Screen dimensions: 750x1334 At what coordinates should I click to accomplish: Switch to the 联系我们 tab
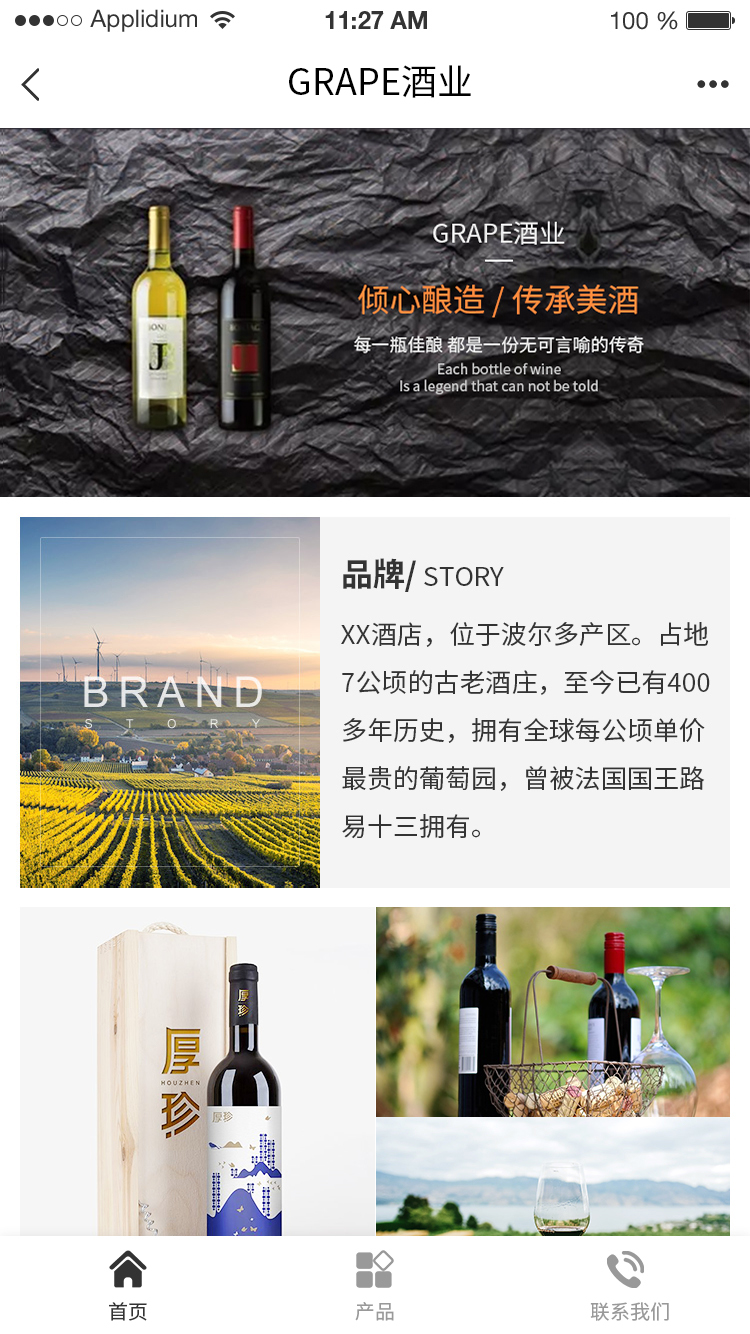(629, 1286)
